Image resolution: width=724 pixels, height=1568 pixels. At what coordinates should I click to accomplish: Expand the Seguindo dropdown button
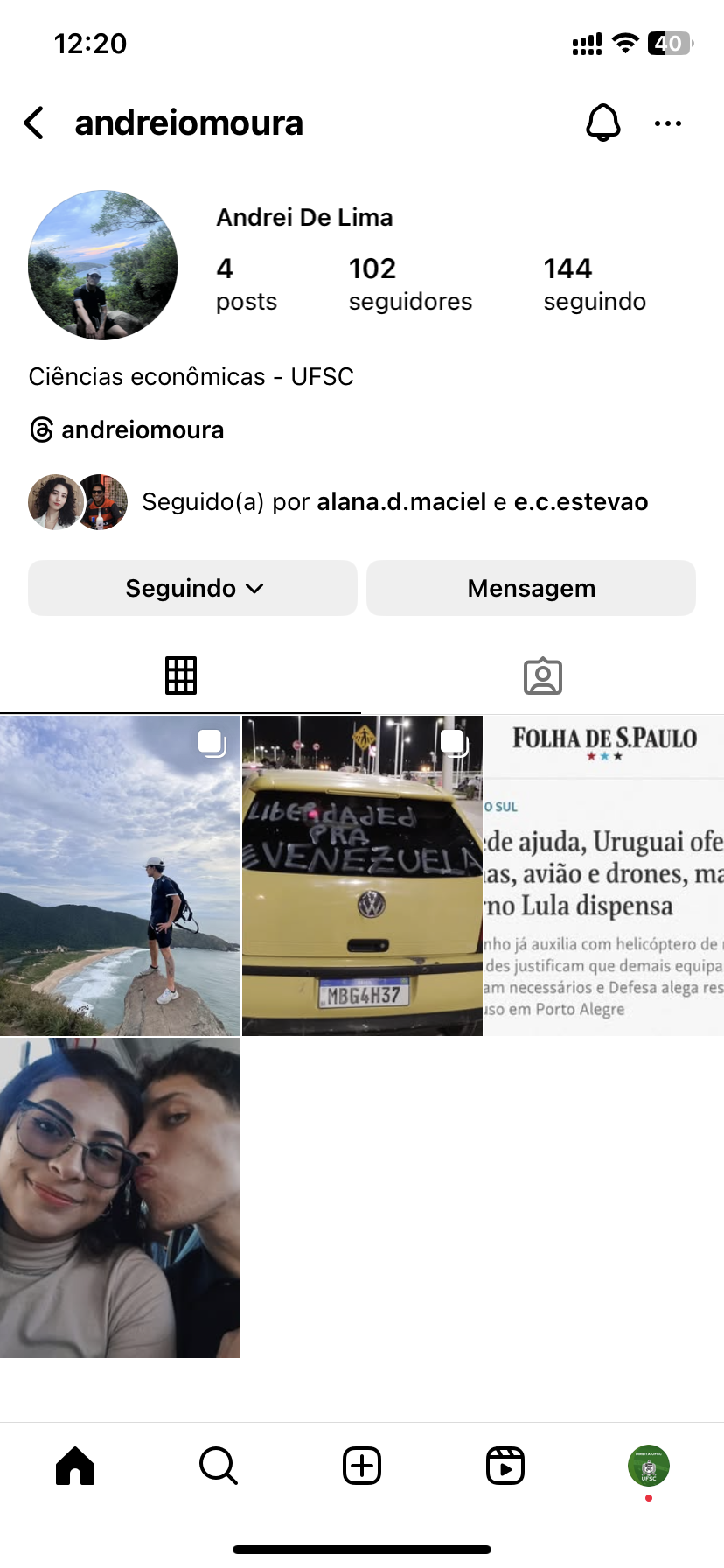pyautogui.click(x=193, y=588)
